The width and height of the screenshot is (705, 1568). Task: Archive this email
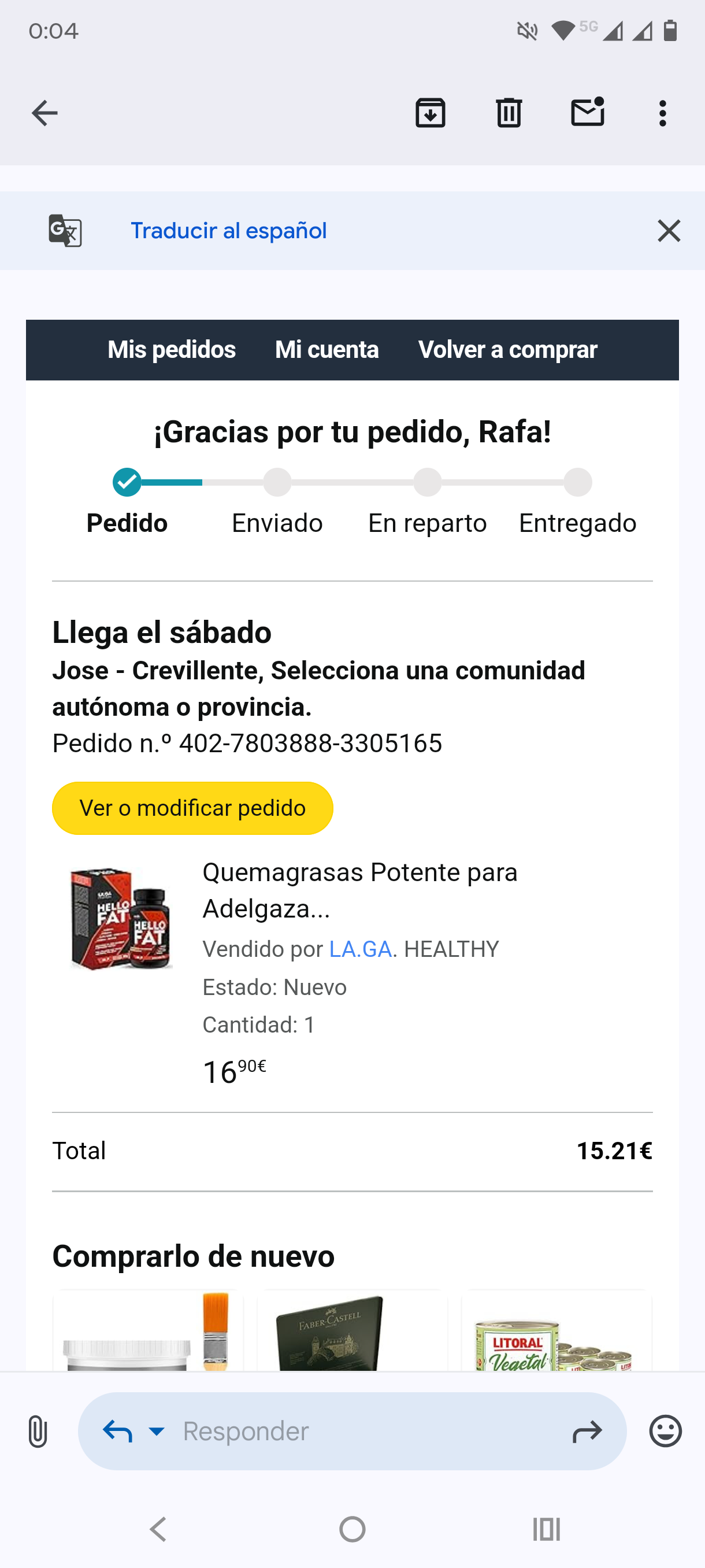[x=430, y=113]
